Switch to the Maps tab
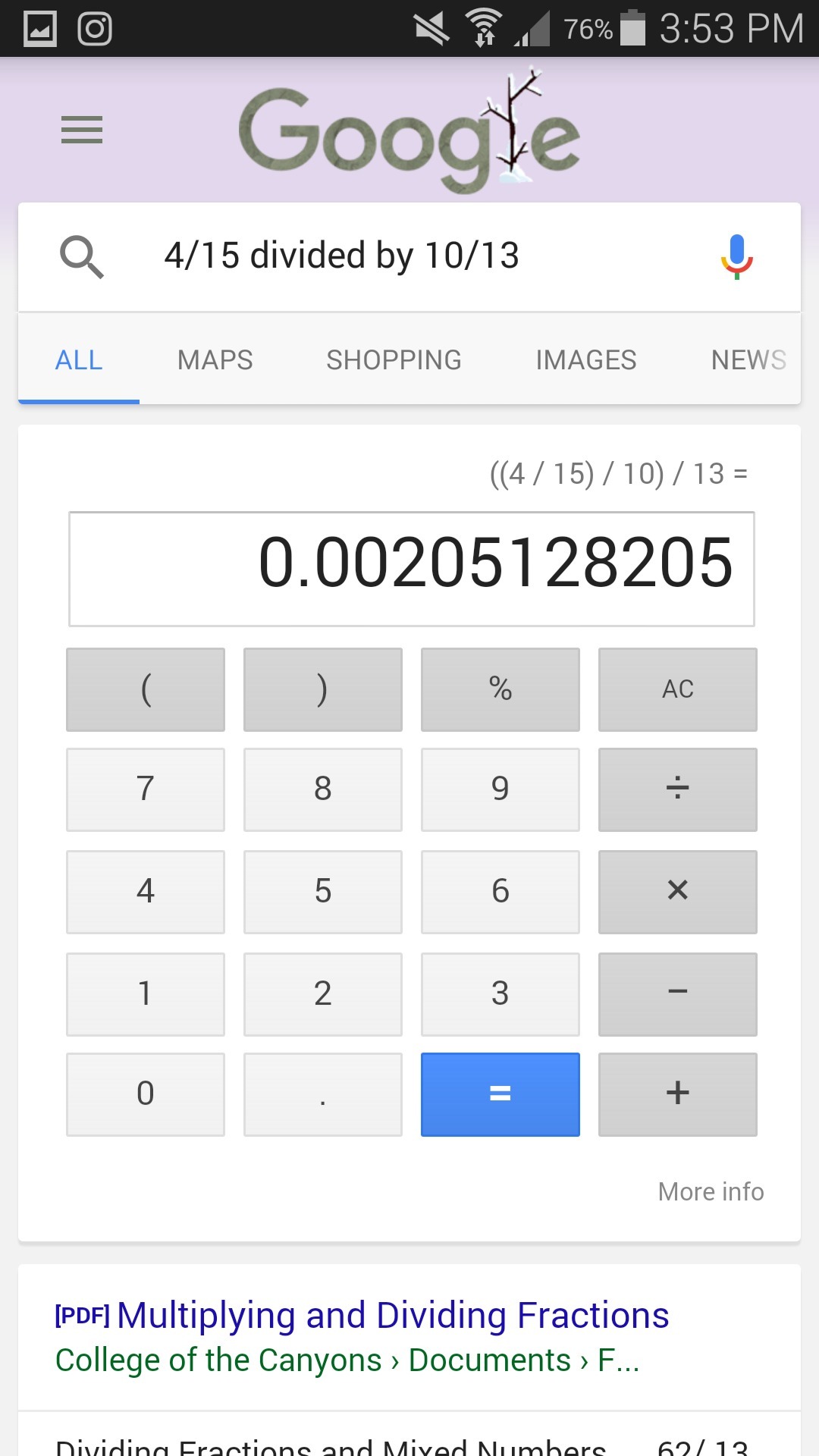819x1456 pixels. click(x=215, y=360)
